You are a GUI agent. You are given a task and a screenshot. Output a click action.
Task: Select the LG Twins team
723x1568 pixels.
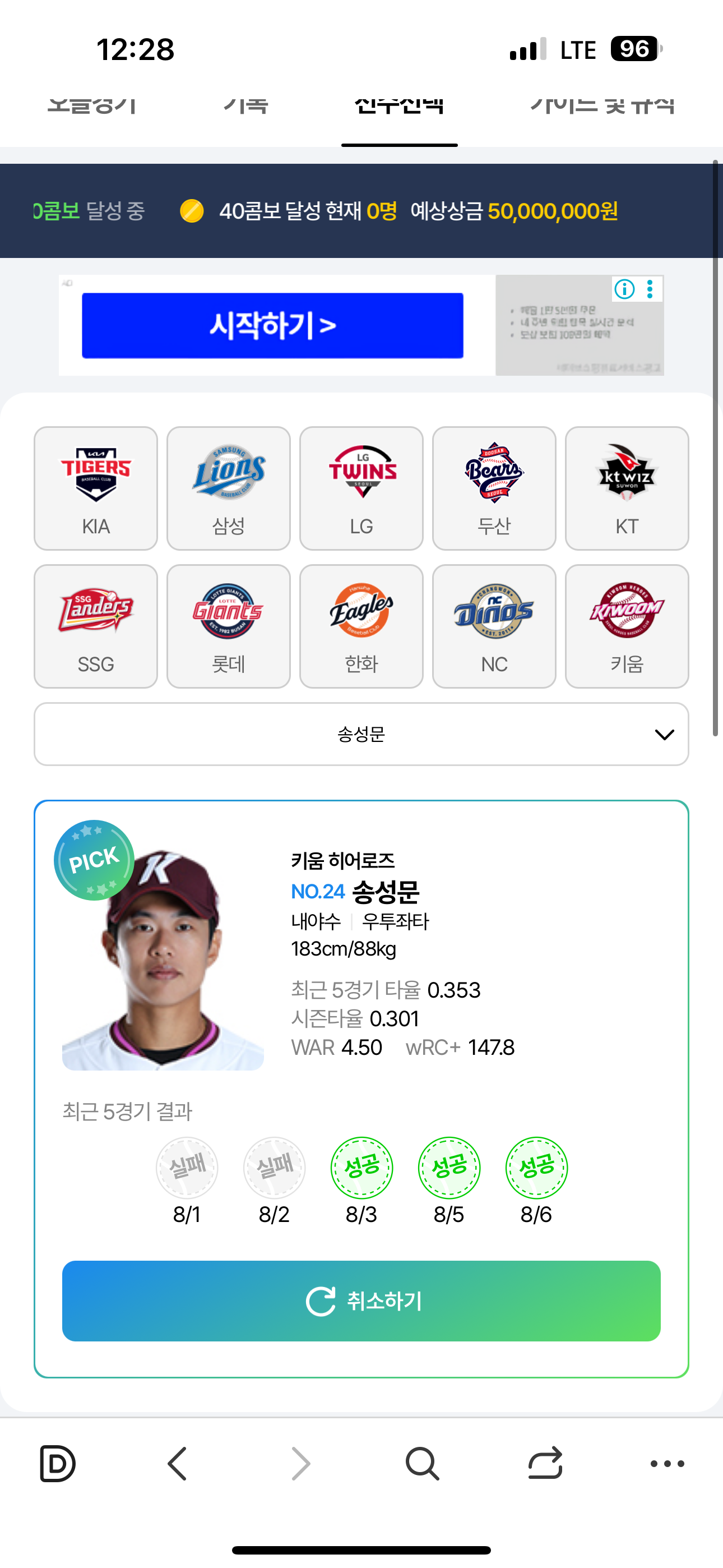click(x=361, y=488)
